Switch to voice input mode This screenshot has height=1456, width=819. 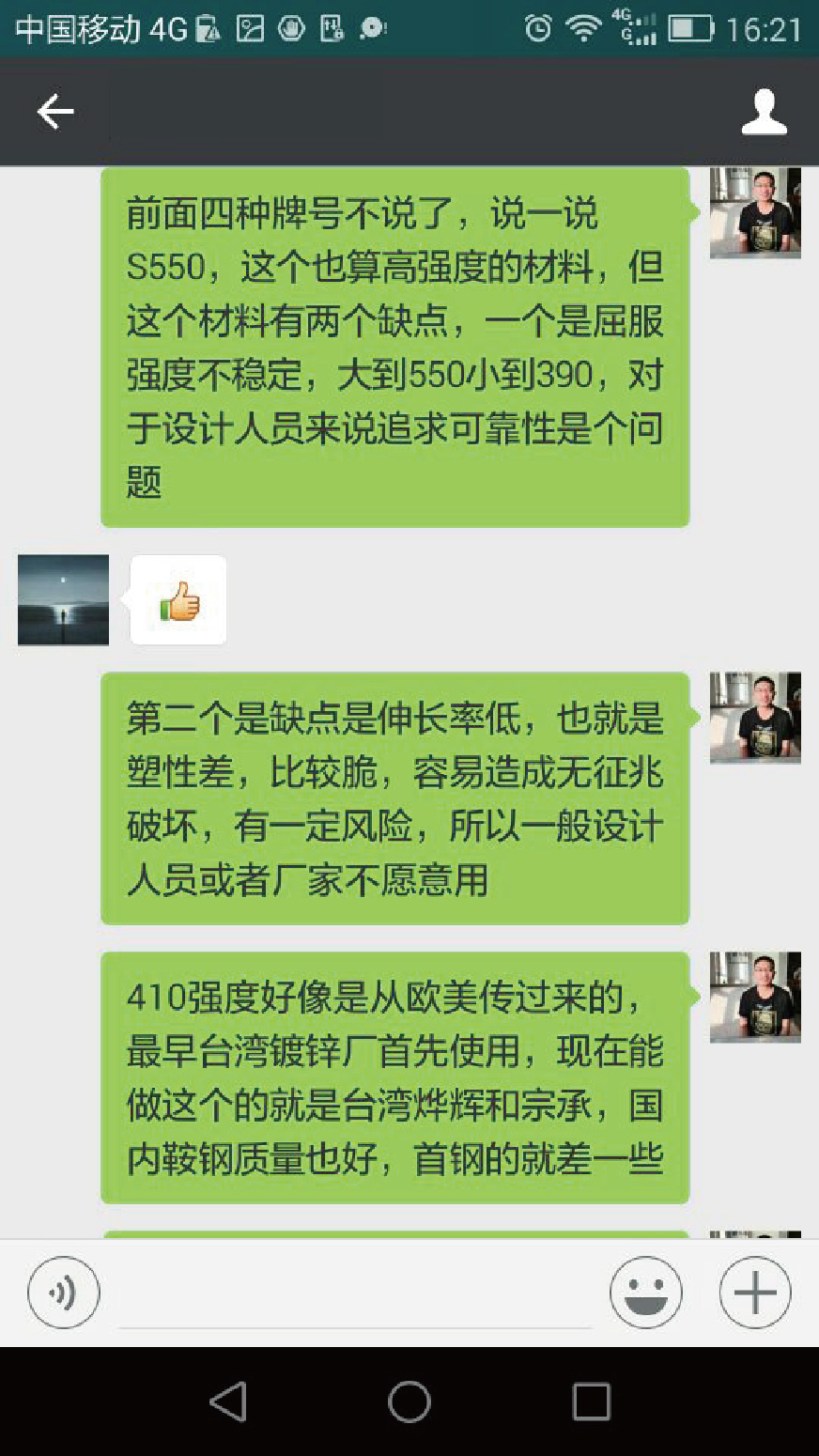coord(63,1293)
